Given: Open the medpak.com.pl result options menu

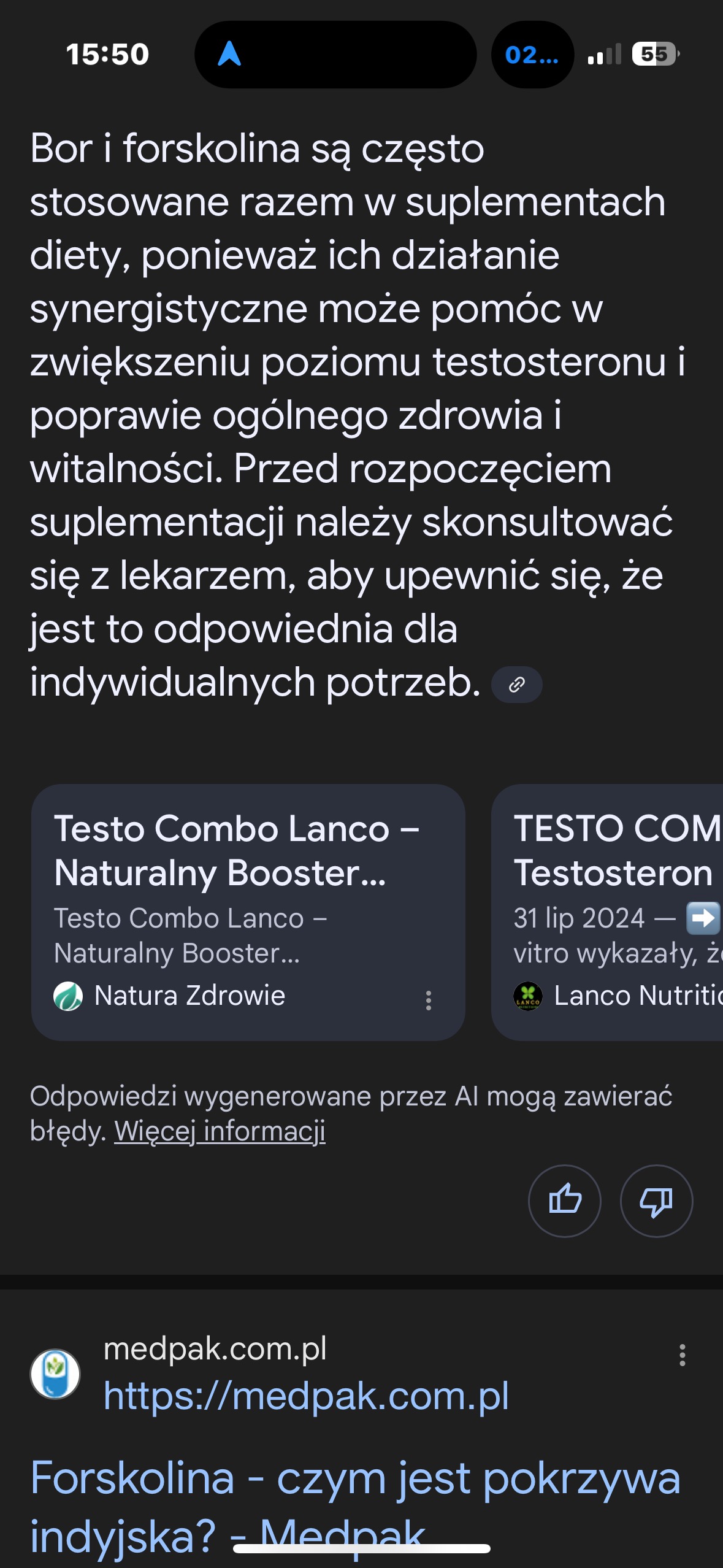Looking at the screenshot, I should click(682, 1355).
